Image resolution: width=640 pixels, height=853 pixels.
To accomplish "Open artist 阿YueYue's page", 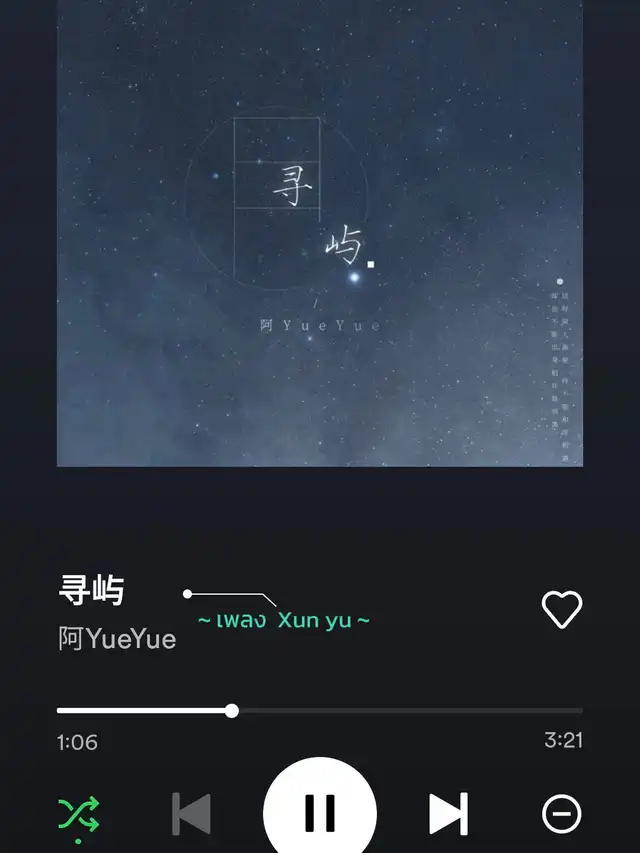I will tap(117, 638).
